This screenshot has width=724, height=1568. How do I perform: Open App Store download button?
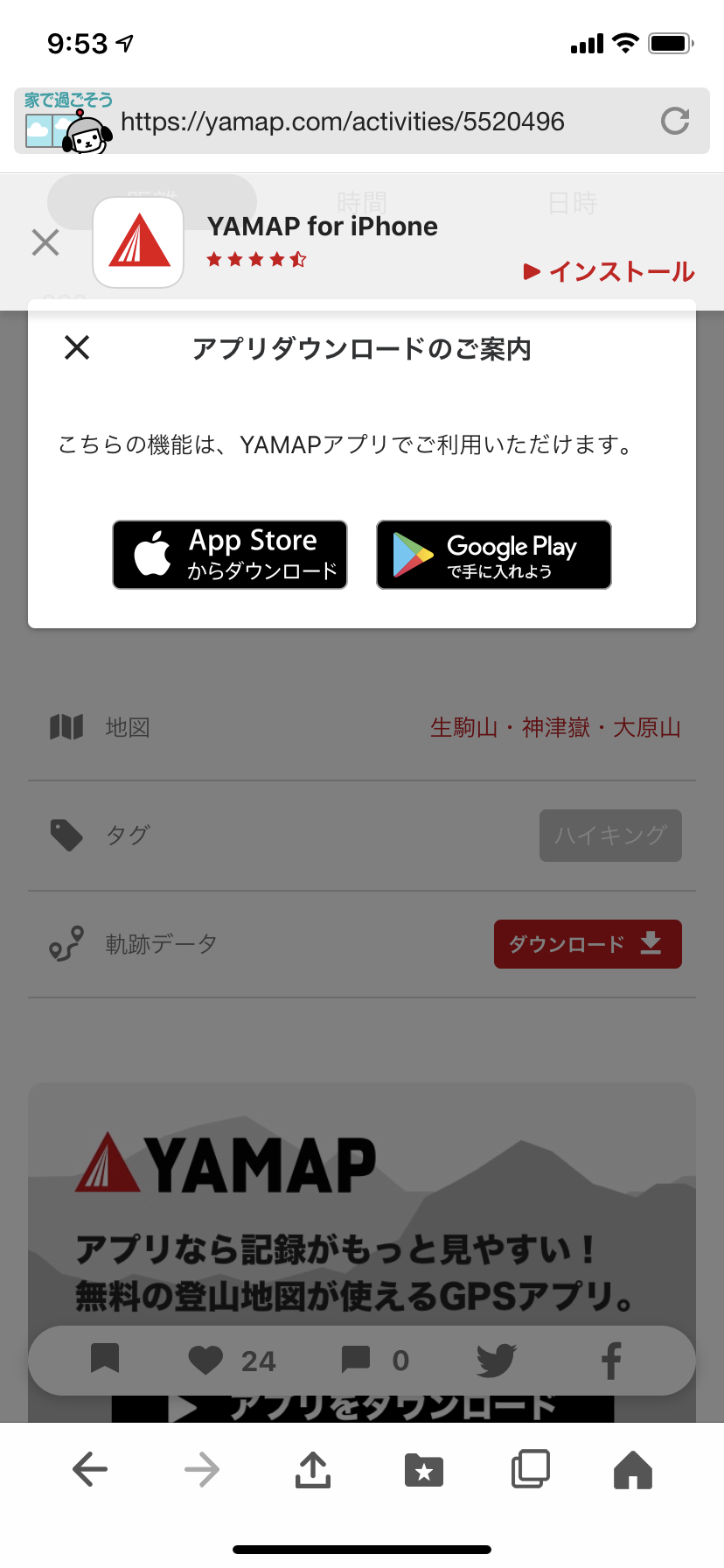(x=230, y=555)
